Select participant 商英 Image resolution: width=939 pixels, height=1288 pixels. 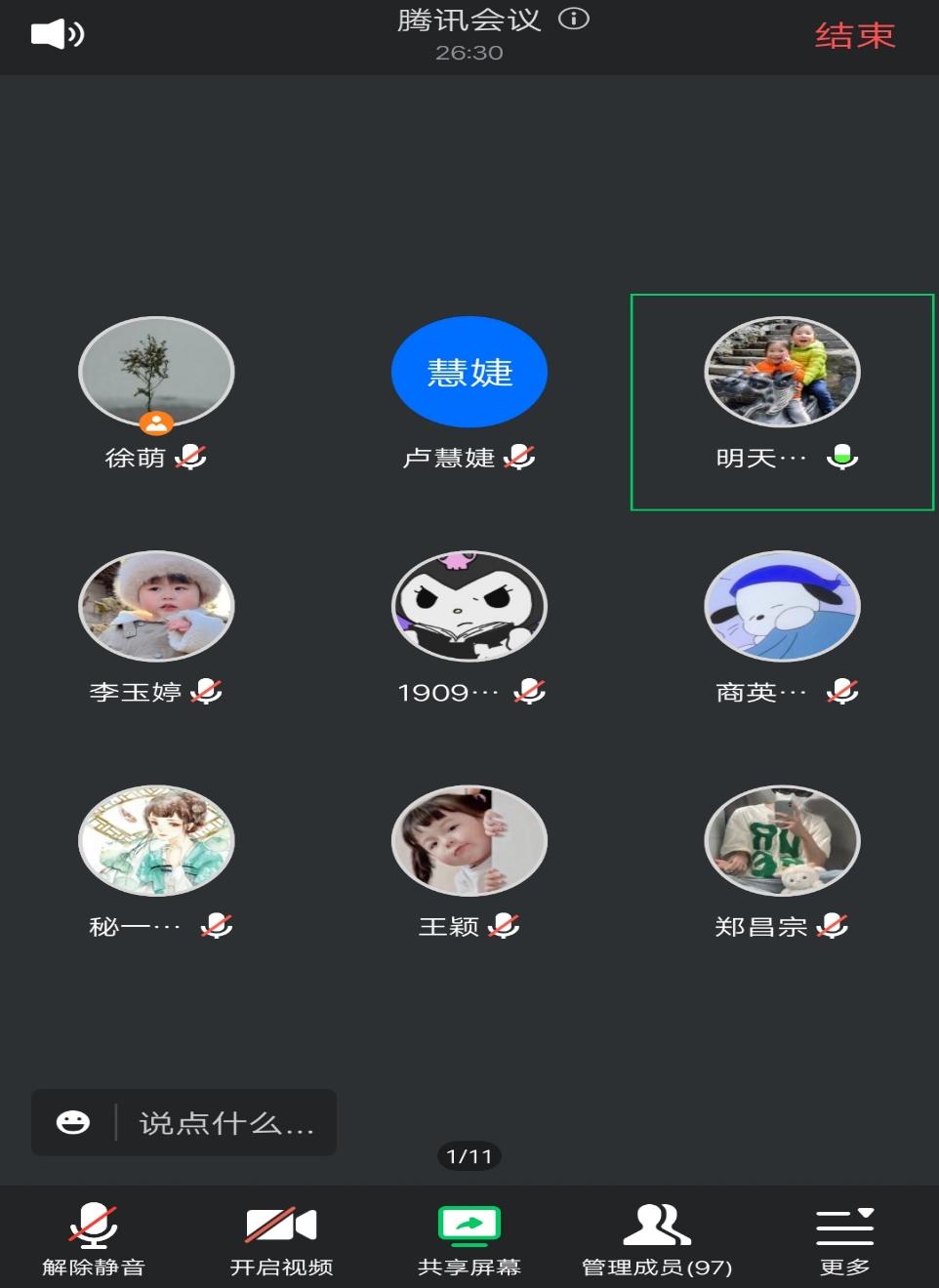pos(782,607)
